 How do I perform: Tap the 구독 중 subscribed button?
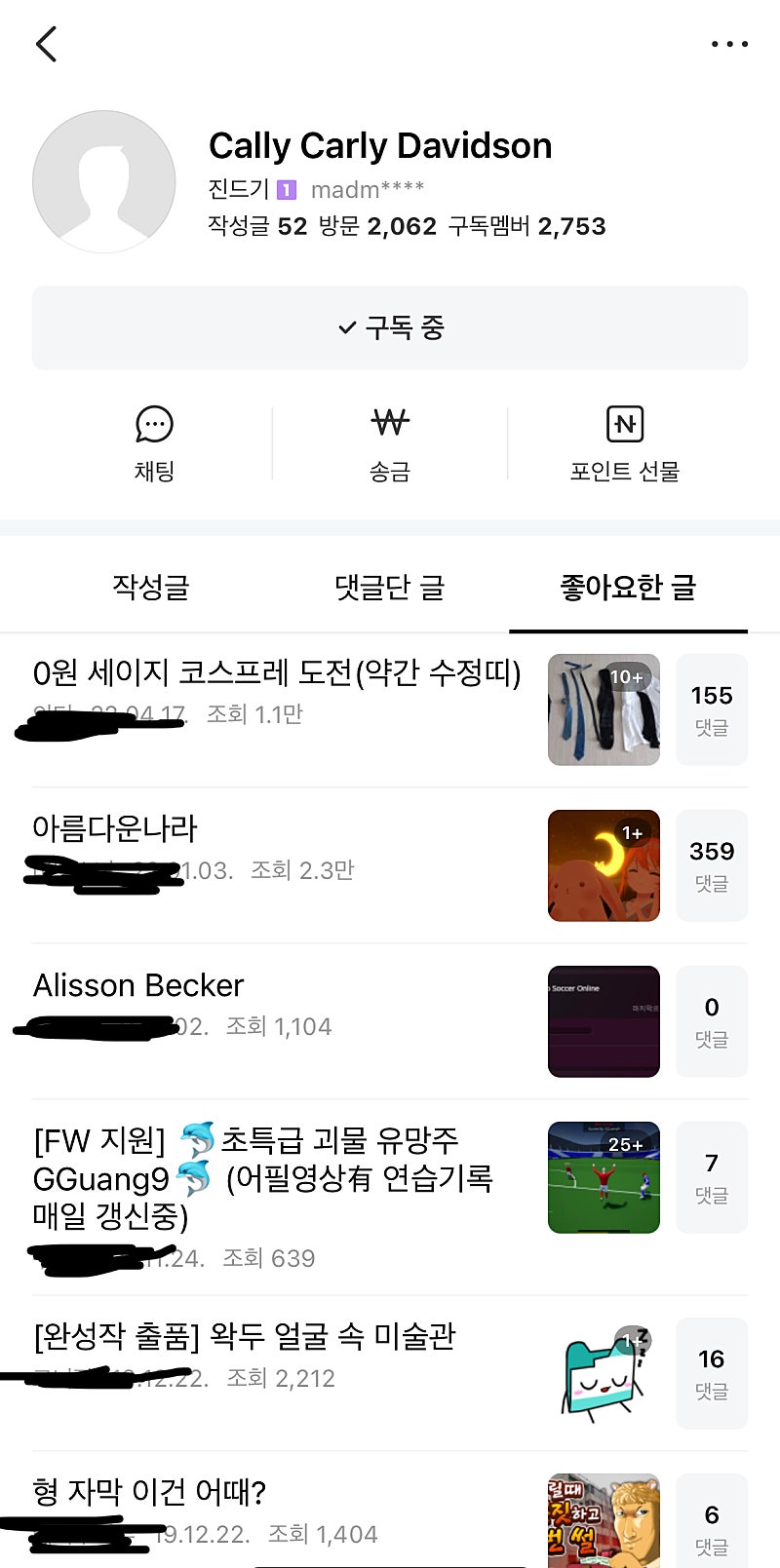(x=390, y=327)
